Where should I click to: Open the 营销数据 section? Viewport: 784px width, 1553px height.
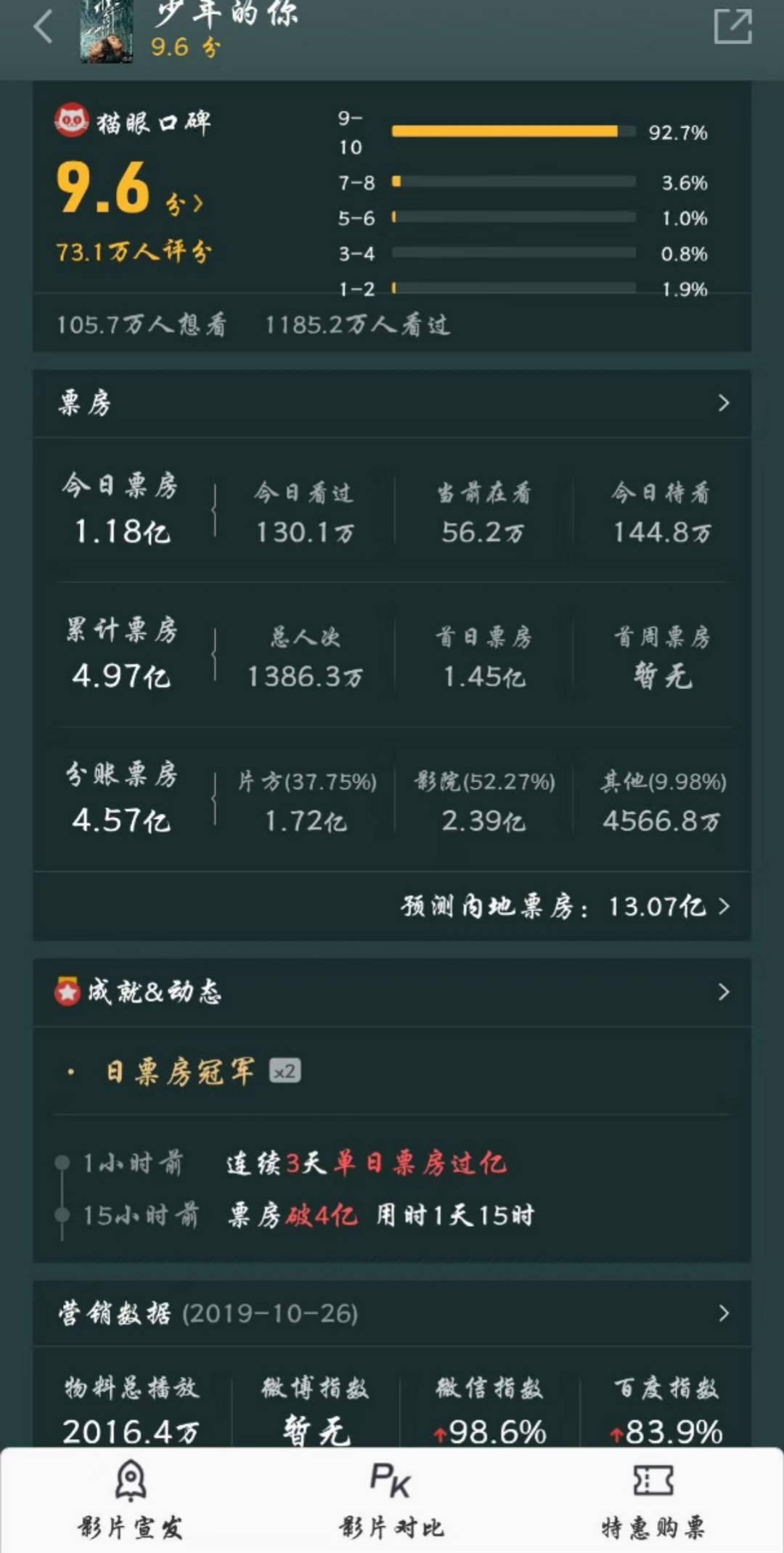(392, 1313)
